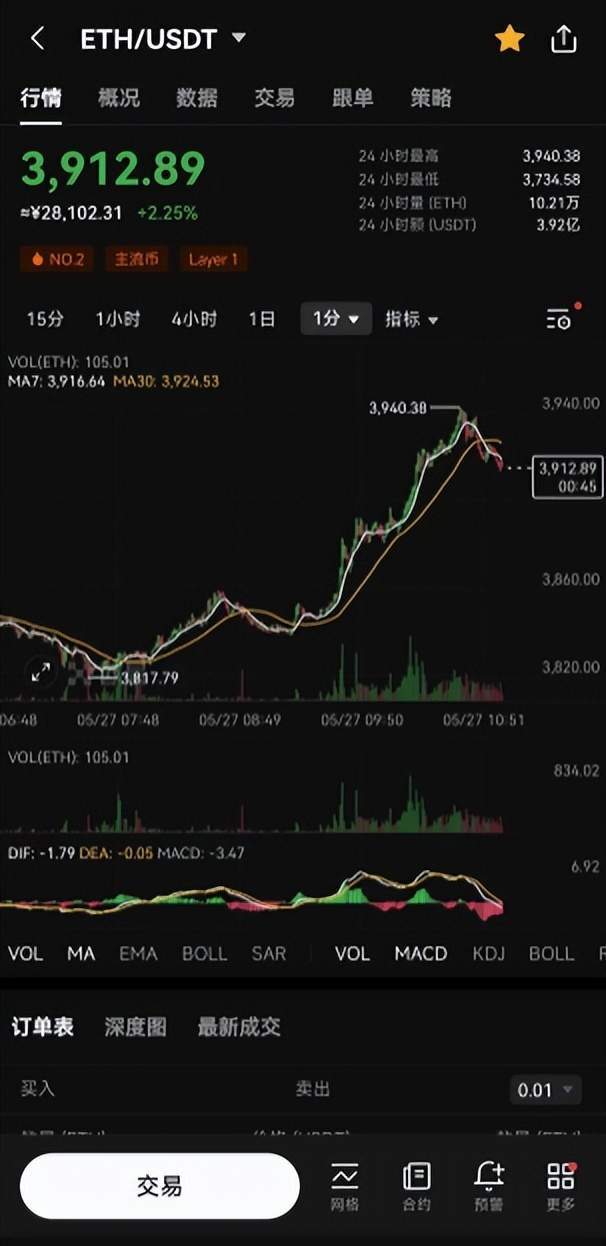Open the ETH/USDT pair dropdown
606x1246 pixels.
point(238,38)
